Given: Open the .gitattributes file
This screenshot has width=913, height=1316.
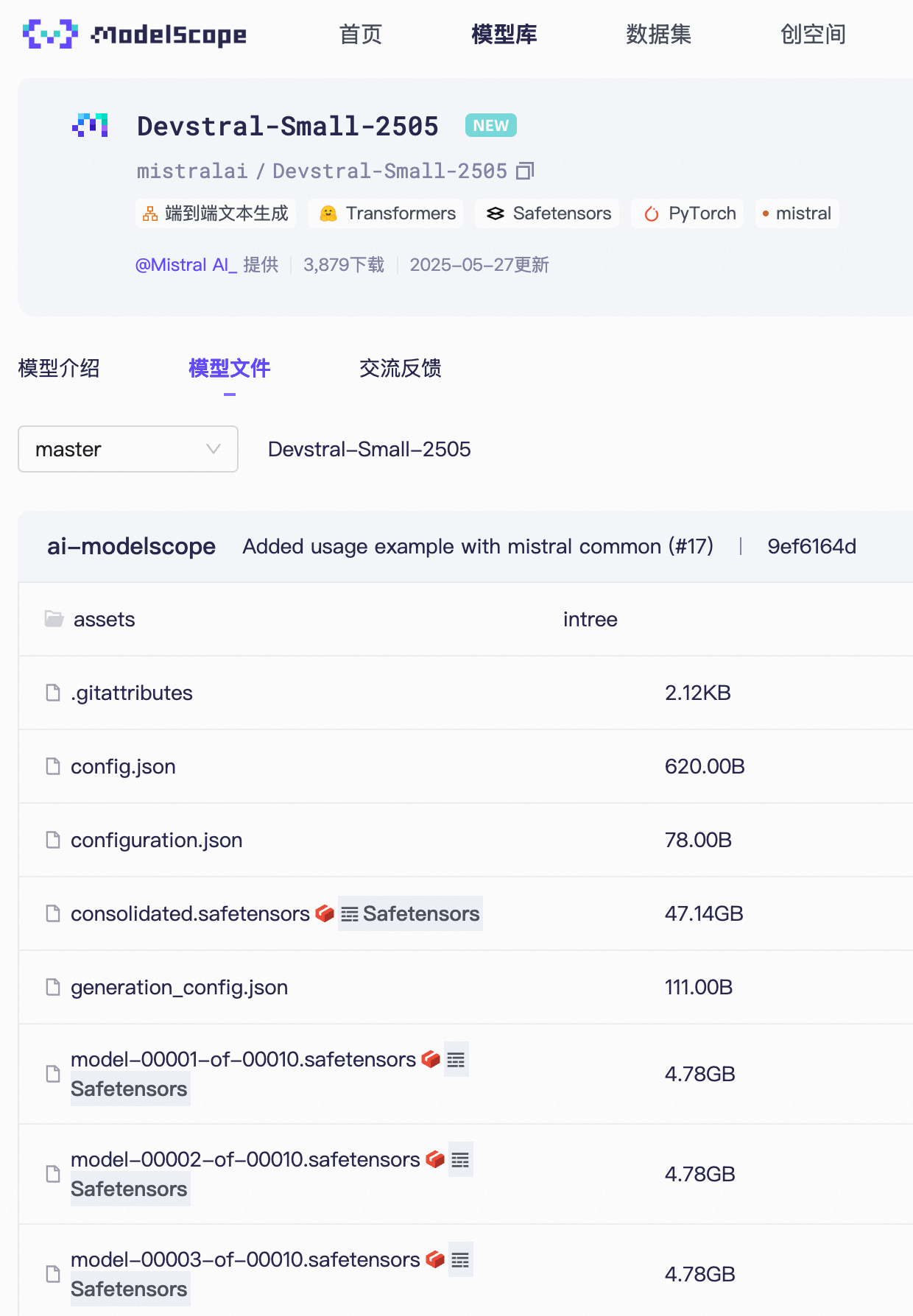Looking at the screenshot, I should tap(131, 693).
